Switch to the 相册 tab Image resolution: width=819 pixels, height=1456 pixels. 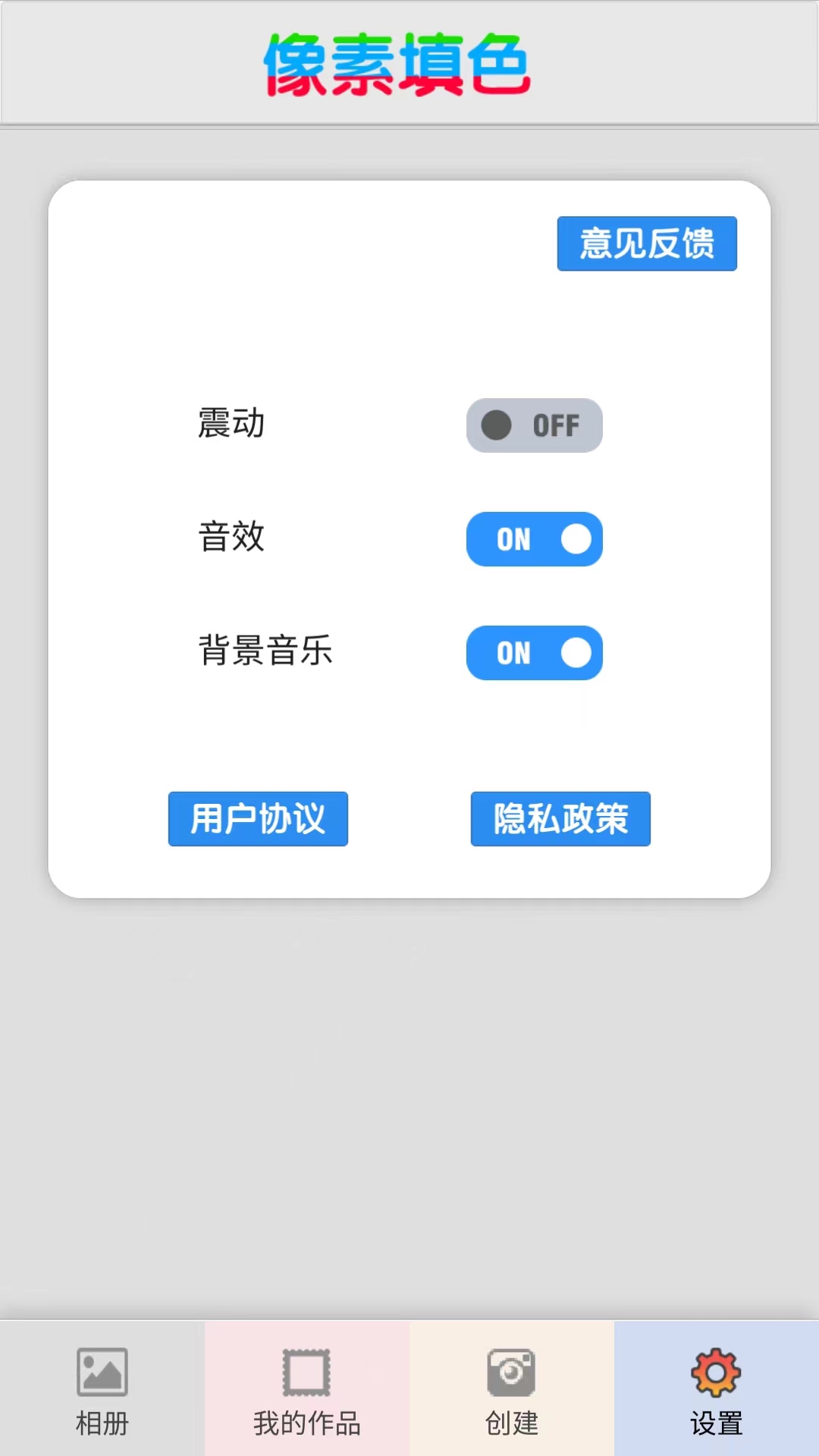(102, 1423)
